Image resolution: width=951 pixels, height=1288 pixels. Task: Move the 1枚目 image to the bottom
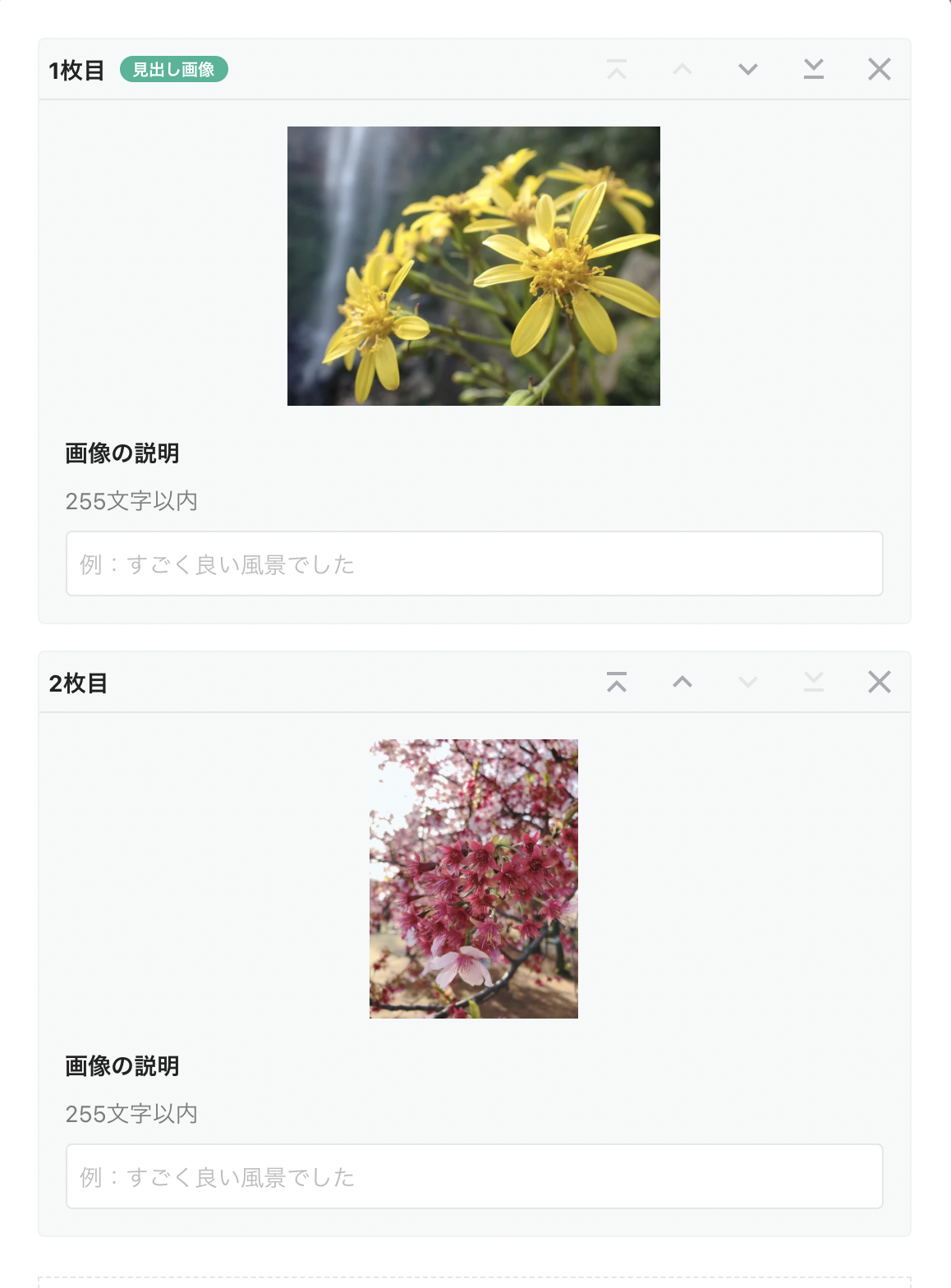coord(813,69)
